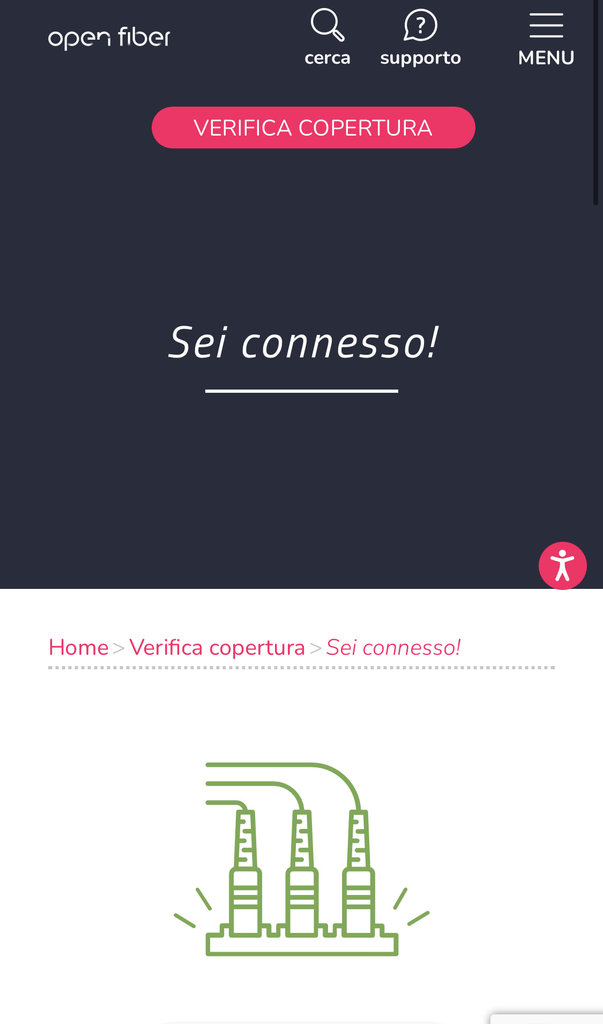Viewport: 603px width, 1024px height.
Task: Go to Home via breadcrumb
Action: tap(78, 647)
